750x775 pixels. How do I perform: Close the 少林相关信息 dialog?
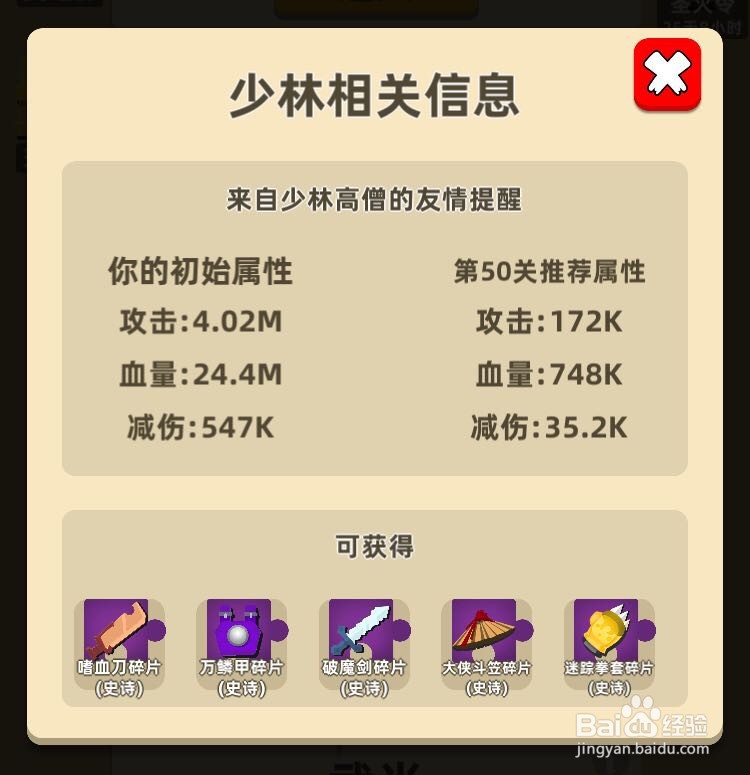coord(667,74)
